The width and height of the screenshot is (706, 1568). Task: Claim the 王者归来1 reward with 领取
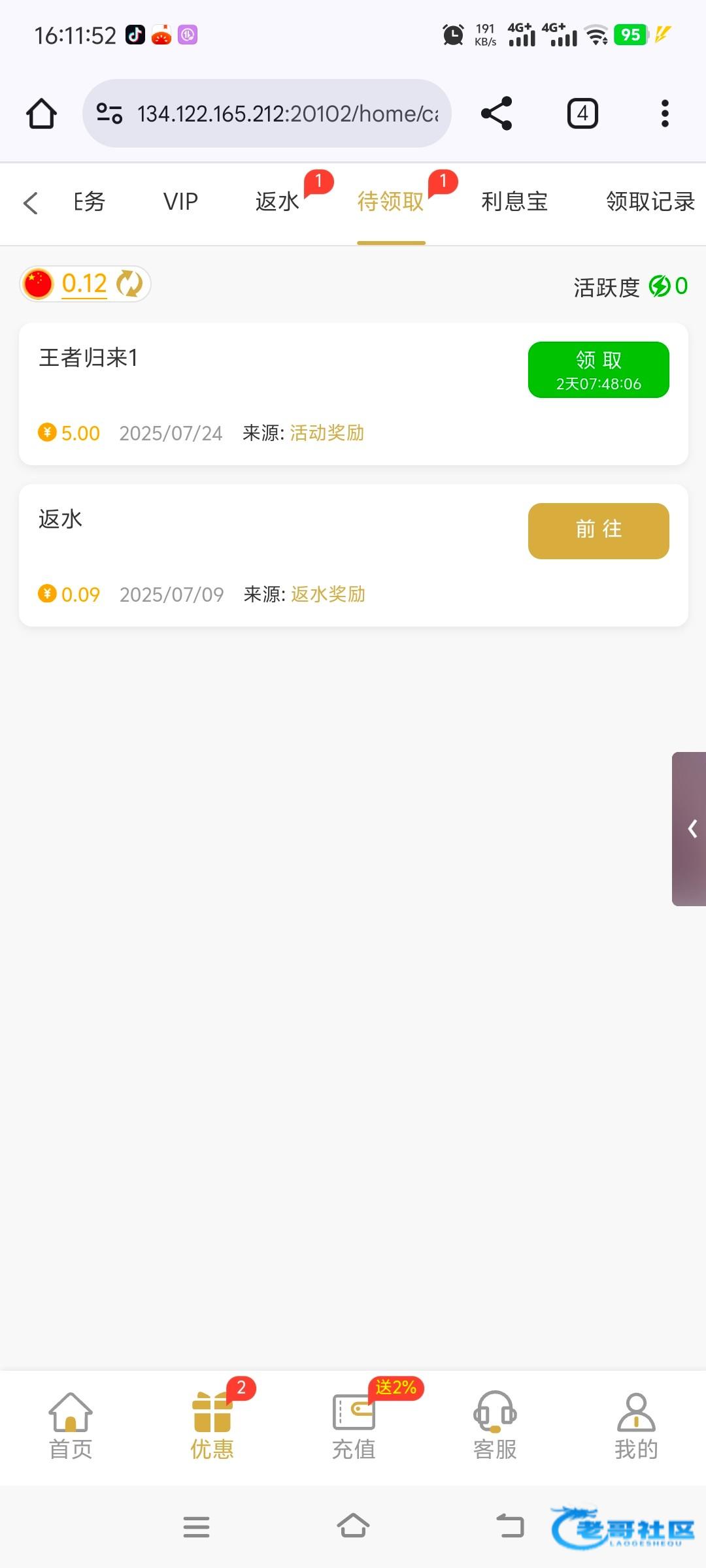point(599,370)
